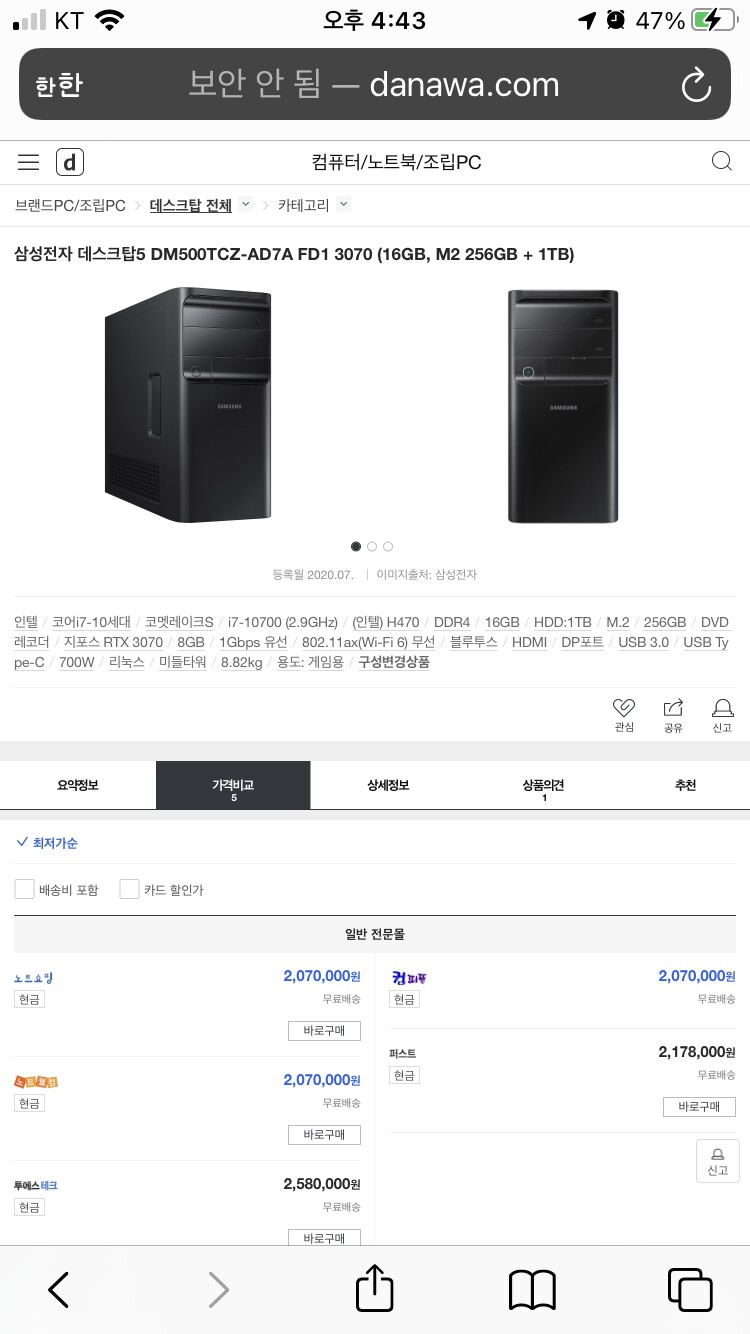The image size is (750, 1334).
Task: Change the 최저가순 sort order
Action: coord(47,843)
